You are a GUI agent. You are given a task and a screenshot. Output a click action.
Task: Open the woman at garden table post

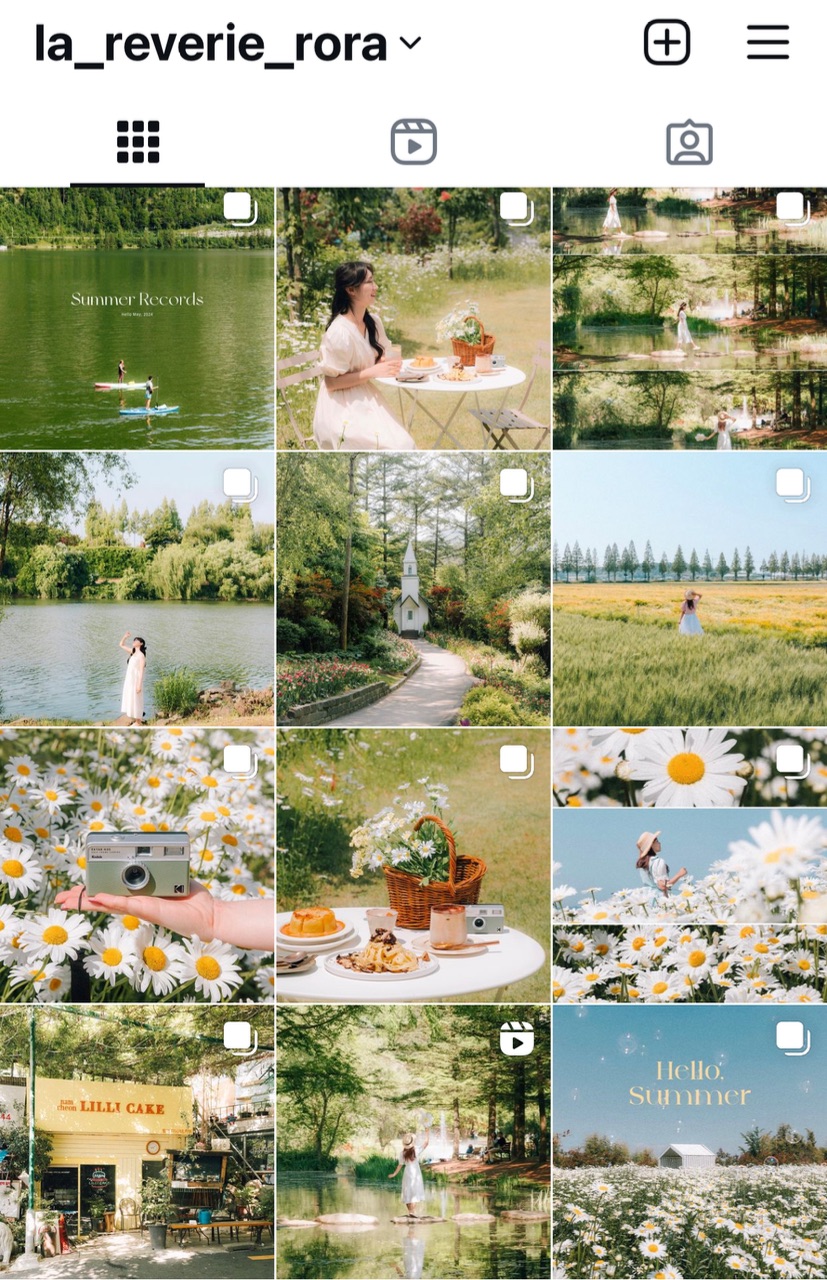click(413, 318)
